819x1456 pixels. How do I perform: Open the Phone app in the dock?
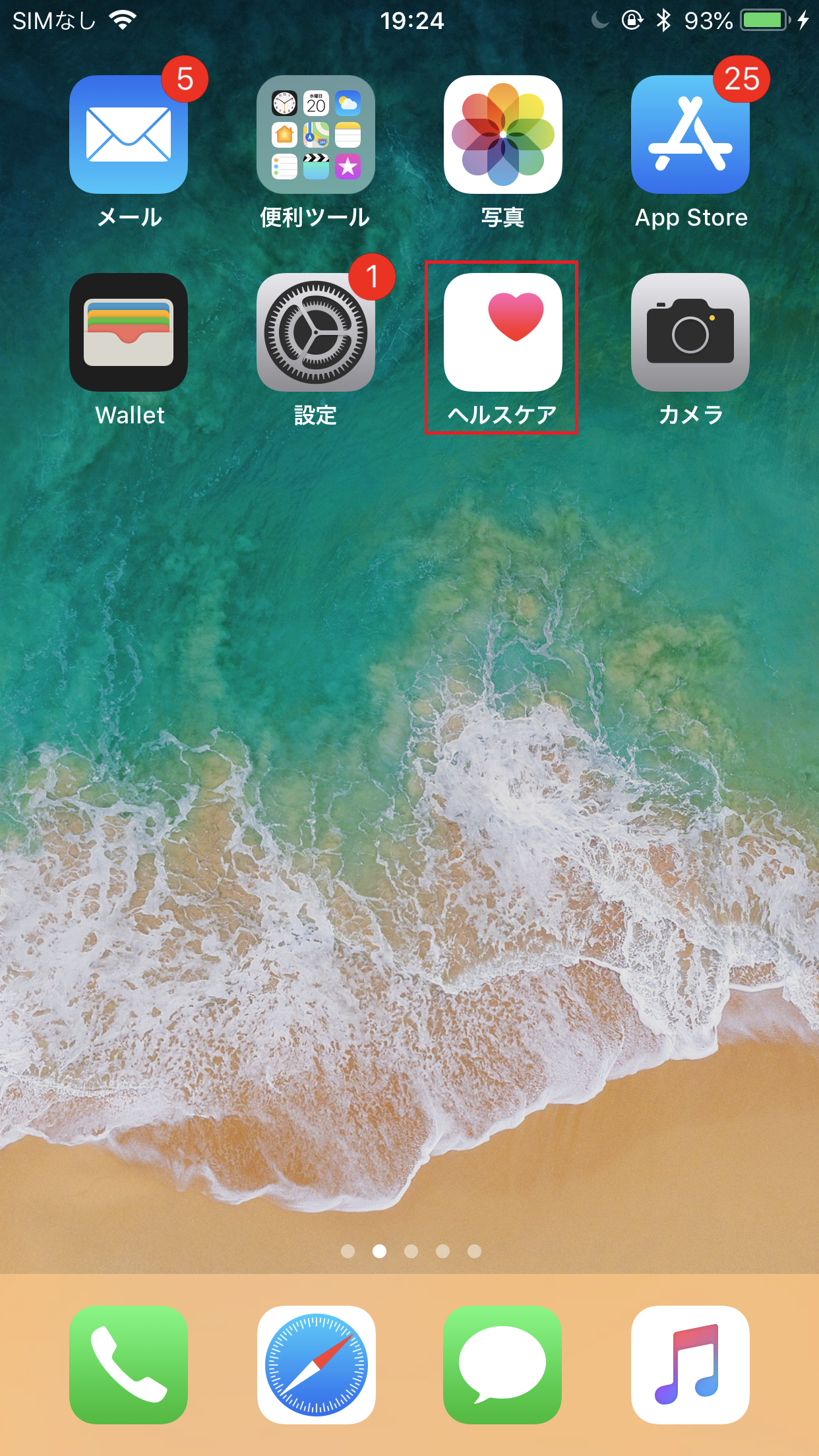129,1364
